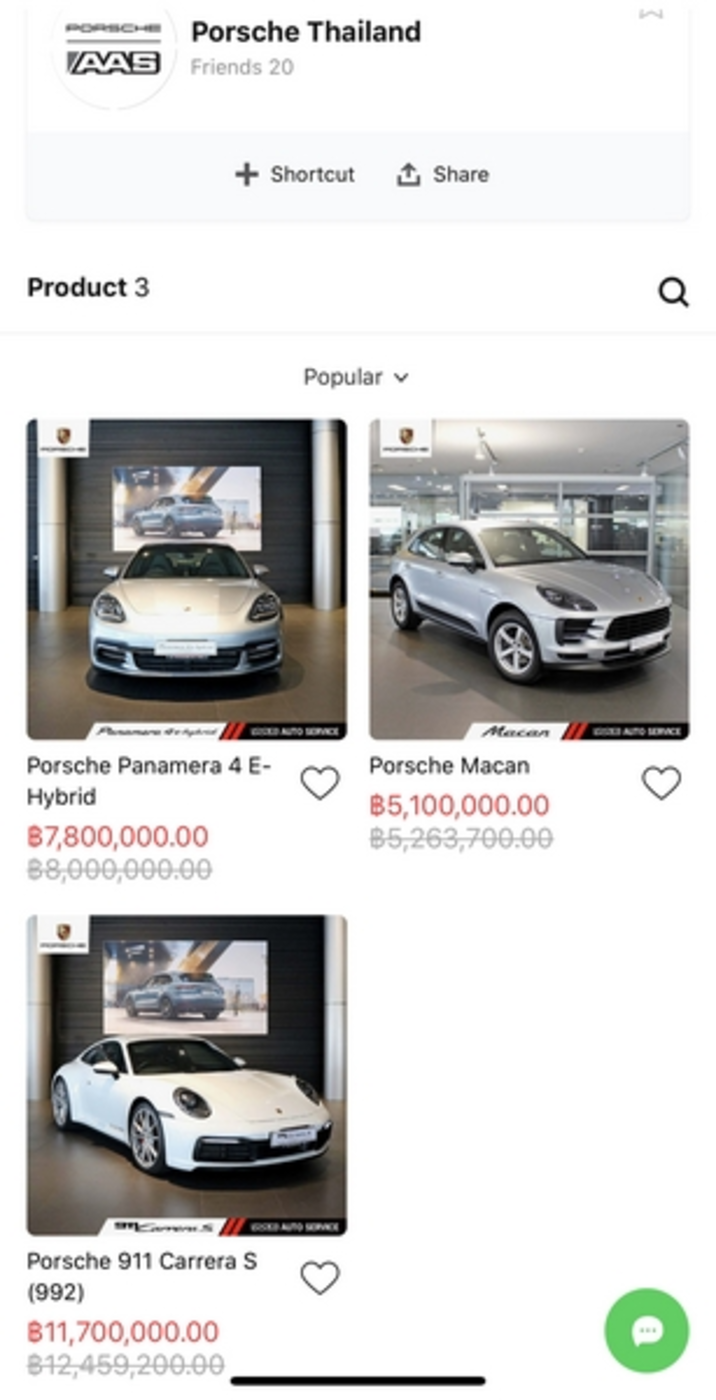Open the Porsche Panamera 4 E-Hybrid product
This screenshot has width=716, height=1400.
(x=186, y=579)
